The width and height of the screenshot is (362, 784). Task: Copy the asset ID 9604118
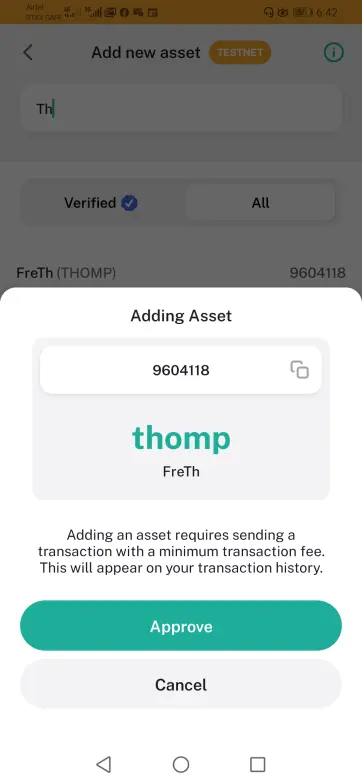tap(300, 370)
